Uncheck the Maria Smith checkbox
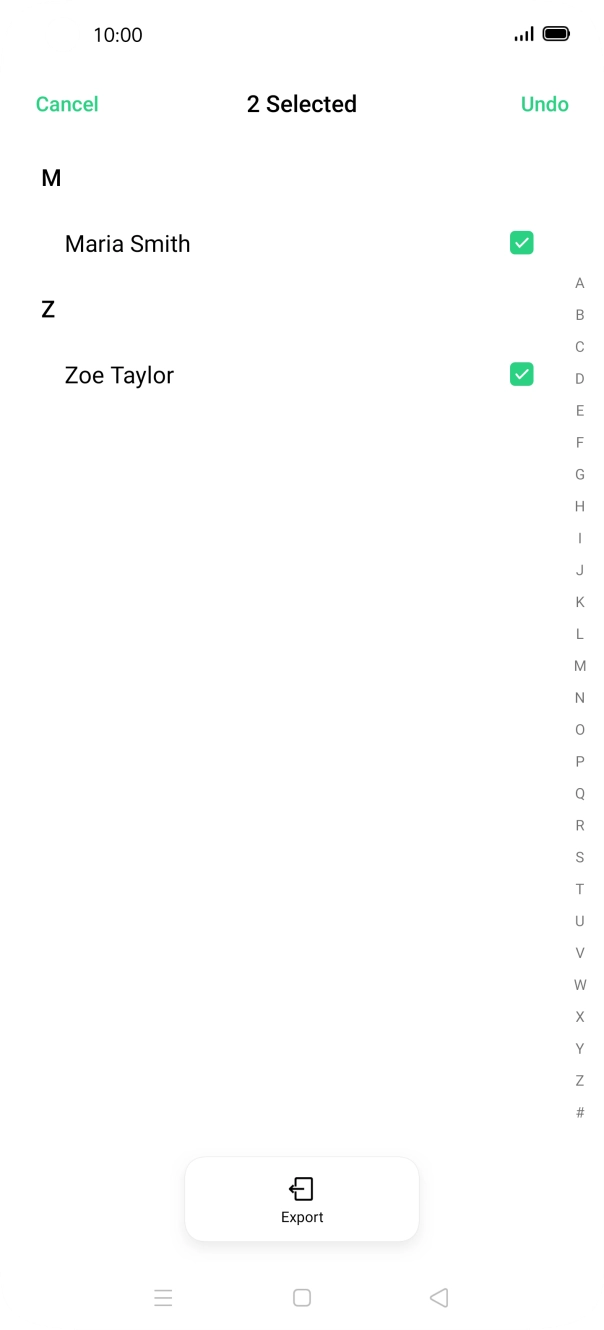 pos(521,243)
